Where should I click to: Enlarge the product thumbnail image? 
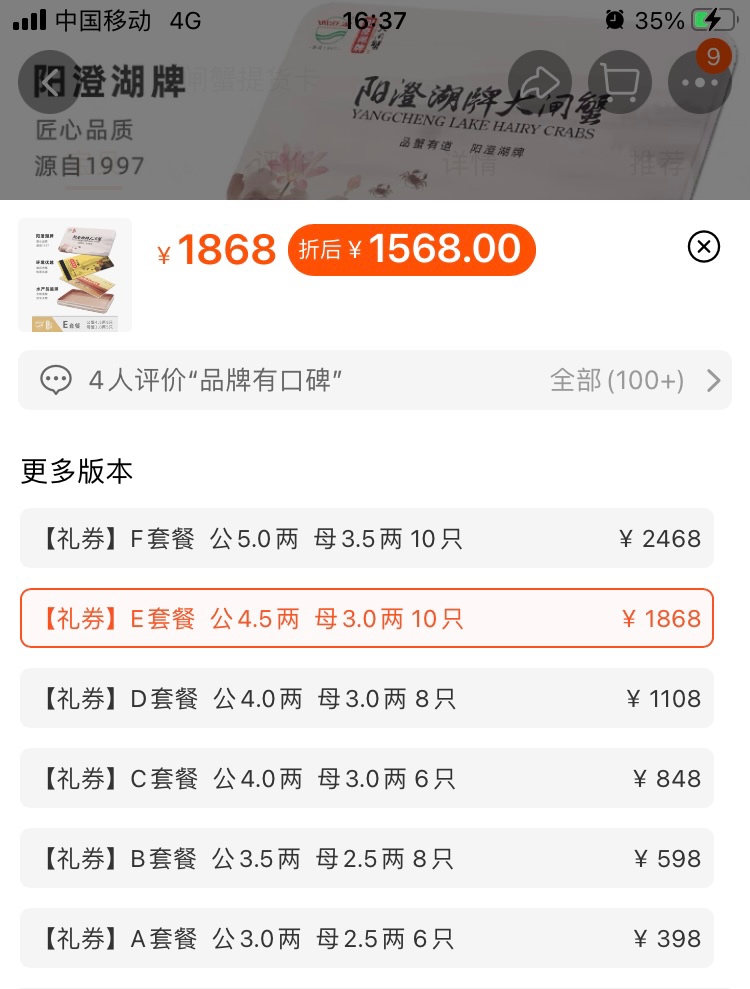[x=75, y=275]
